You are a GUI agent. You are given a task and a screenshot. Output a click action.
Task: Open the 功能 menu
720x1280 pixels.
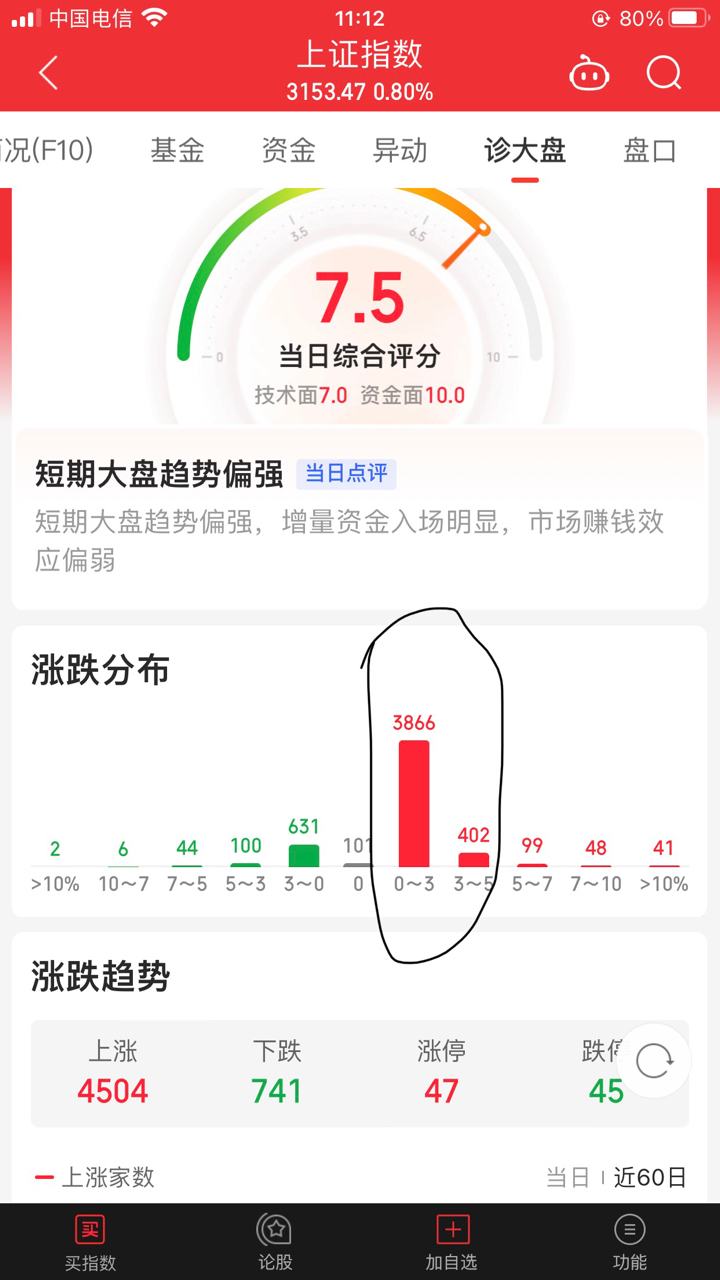630,1242
